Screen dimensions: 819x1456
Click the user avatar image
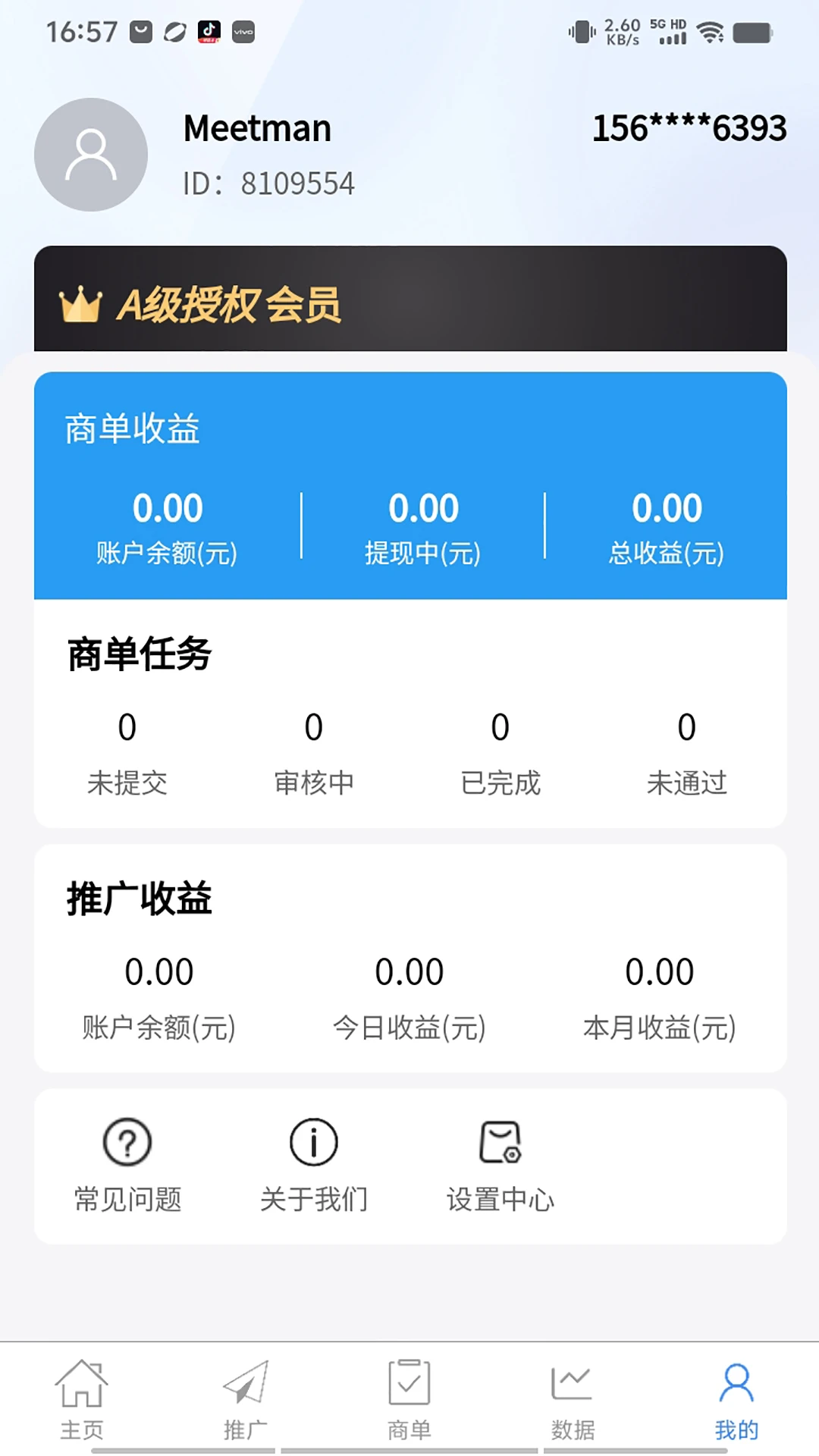click(x=90, y=154)
